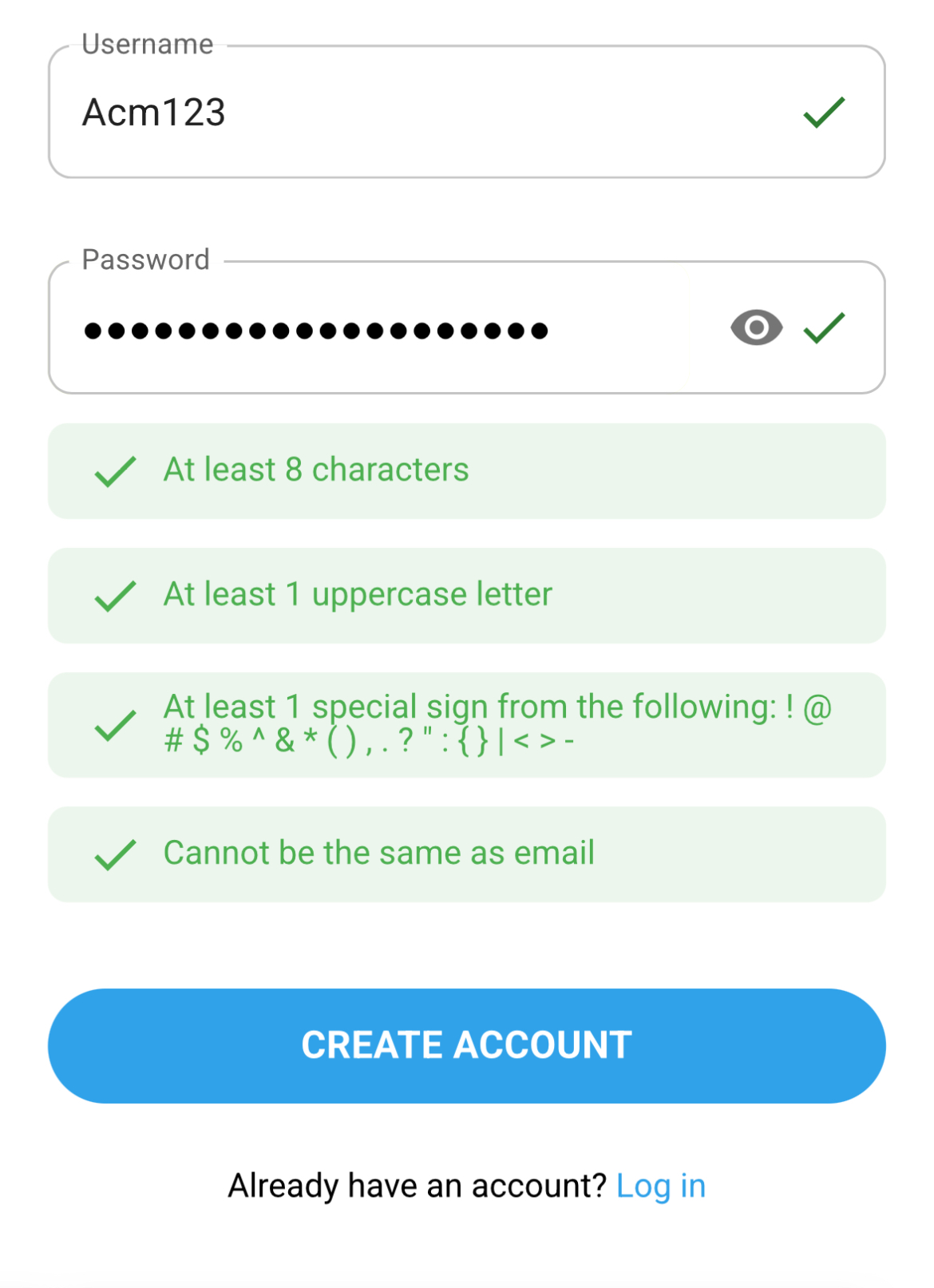Expand the 'At least 8 characters' requirement row

(x=467, y=471)
